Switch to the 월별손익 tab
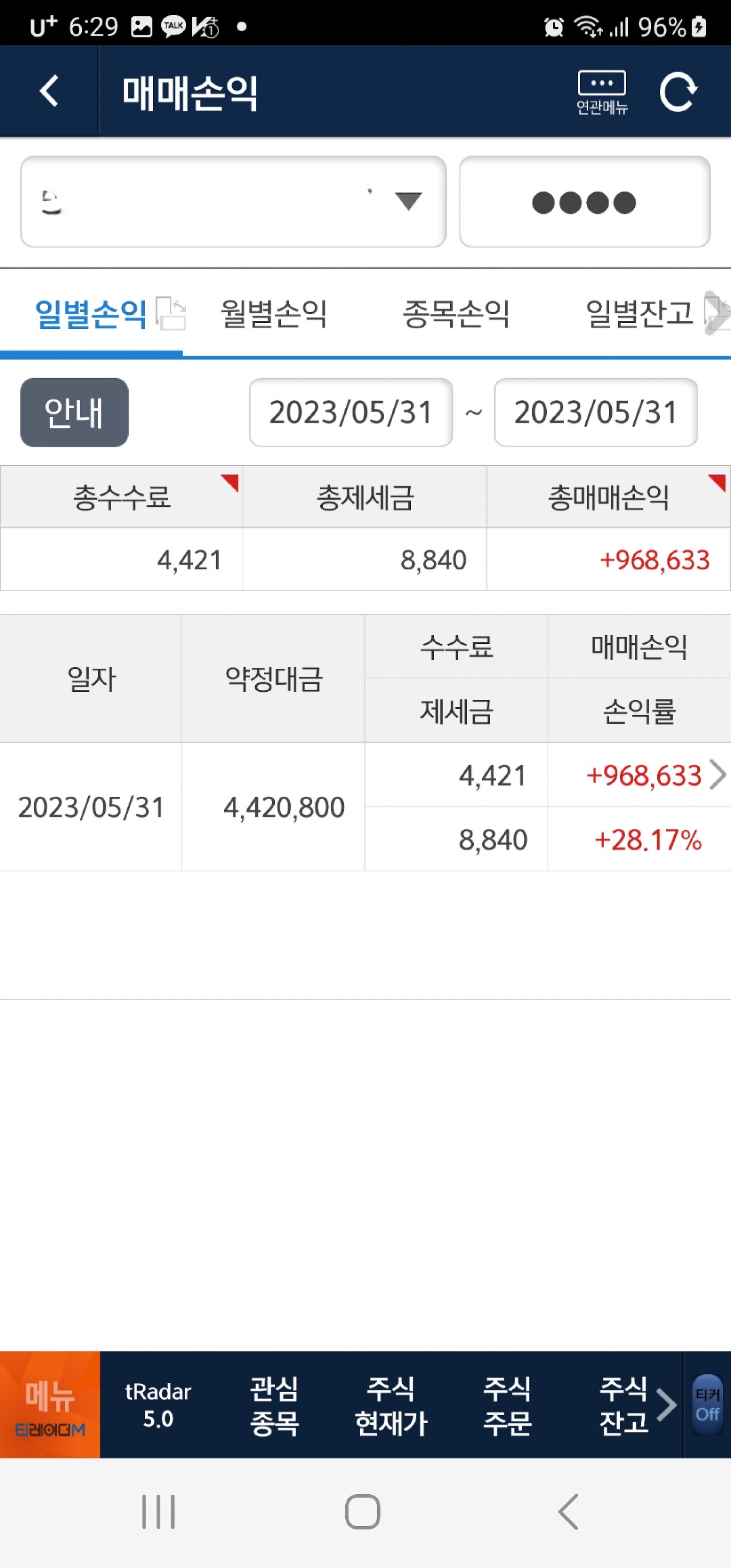The width and height of the screenshot is (731, 1568). click(x=274, y=314)
